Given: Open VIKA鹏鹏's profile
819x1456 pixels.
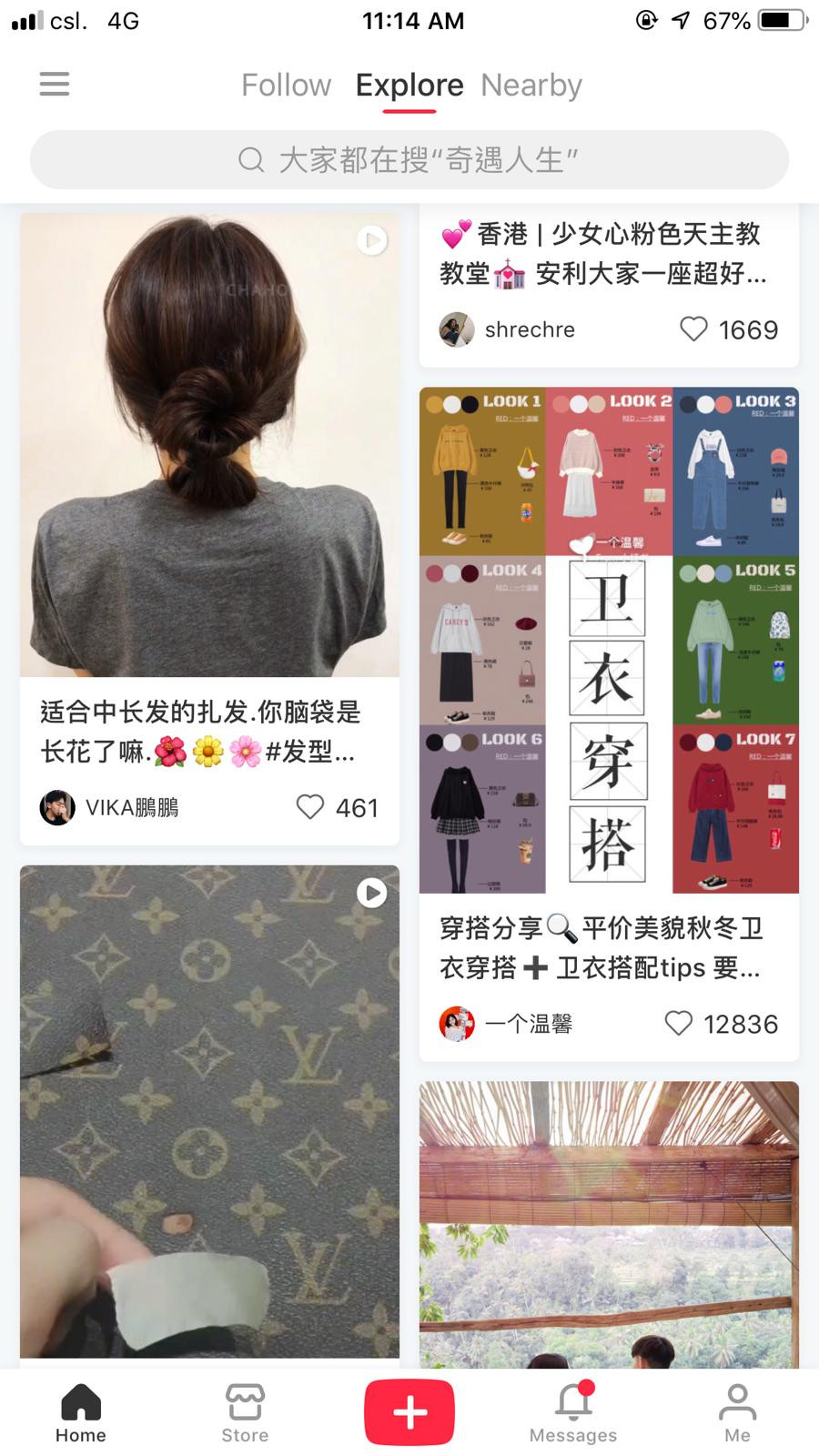Looking at the screenshot, I should 109,807.
